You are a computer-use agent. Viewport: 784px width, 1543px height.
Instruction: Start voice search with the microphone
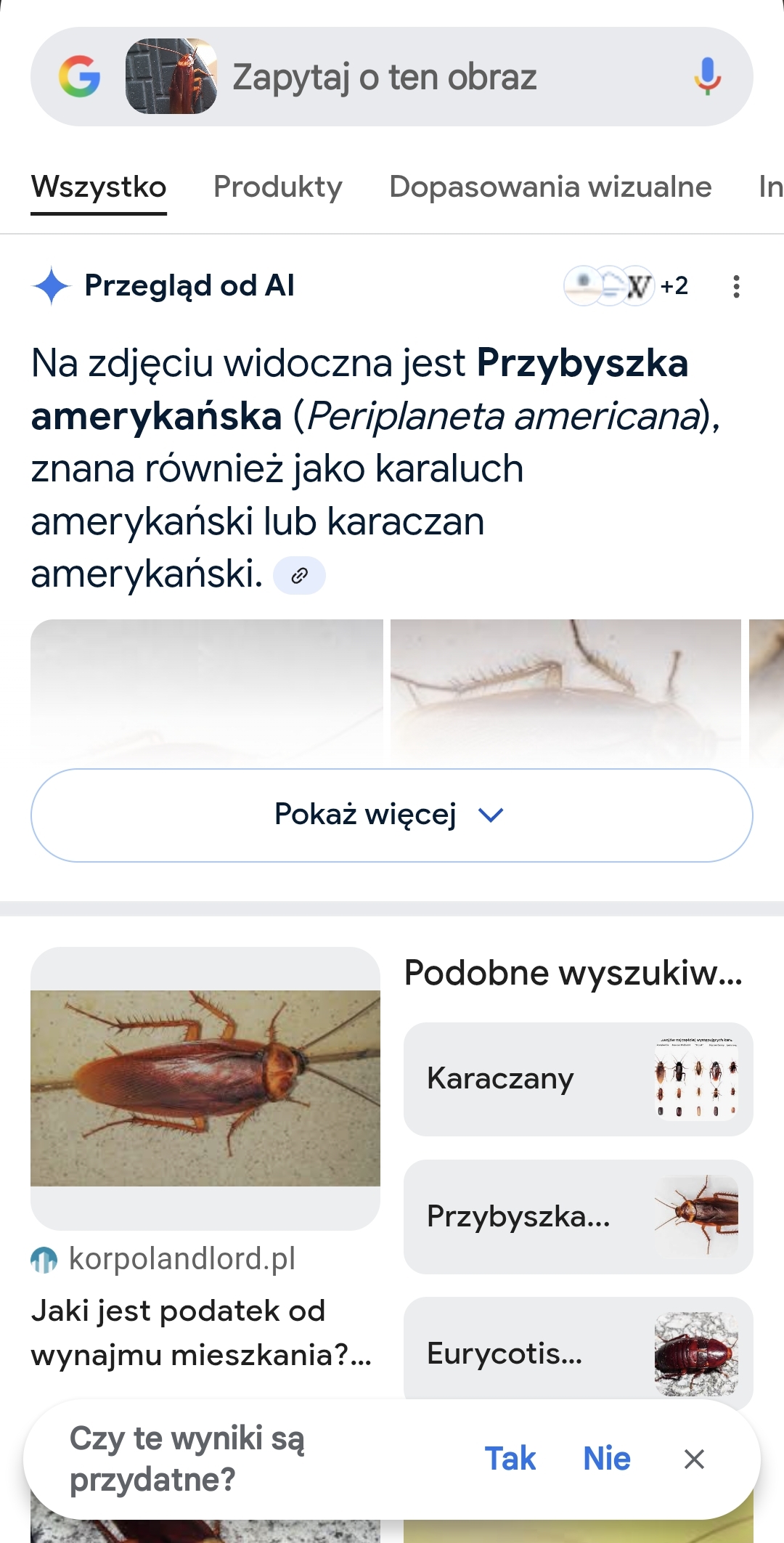[x=707, y=77]
